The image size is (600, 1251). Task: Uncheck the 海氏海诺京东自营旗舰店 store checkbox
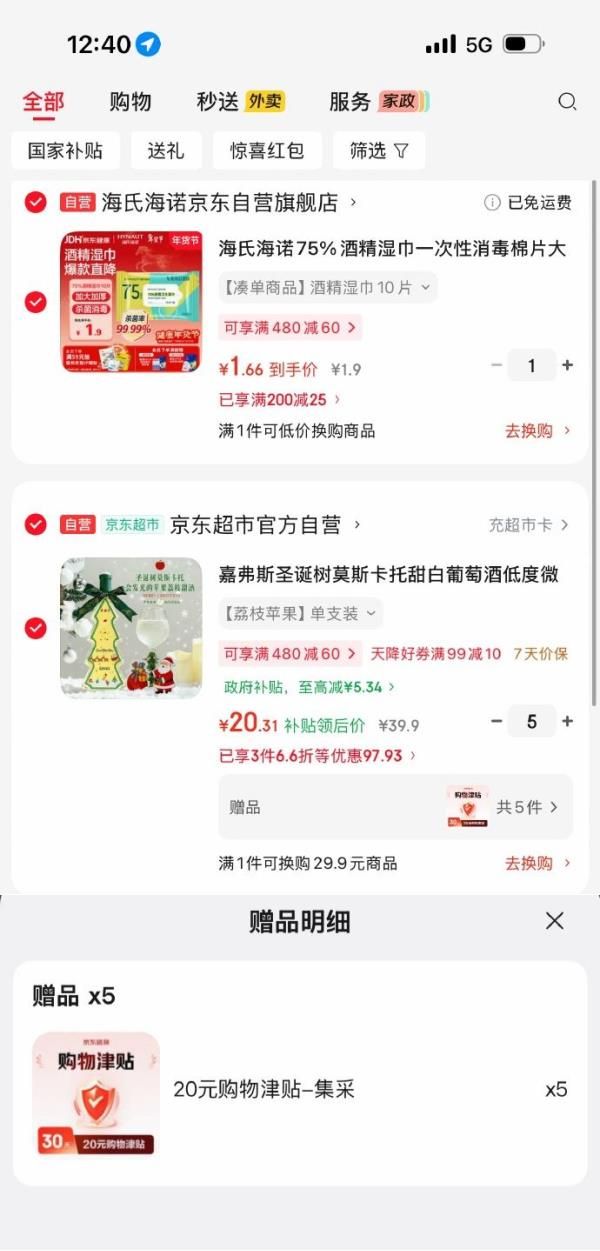coord(35,203)
